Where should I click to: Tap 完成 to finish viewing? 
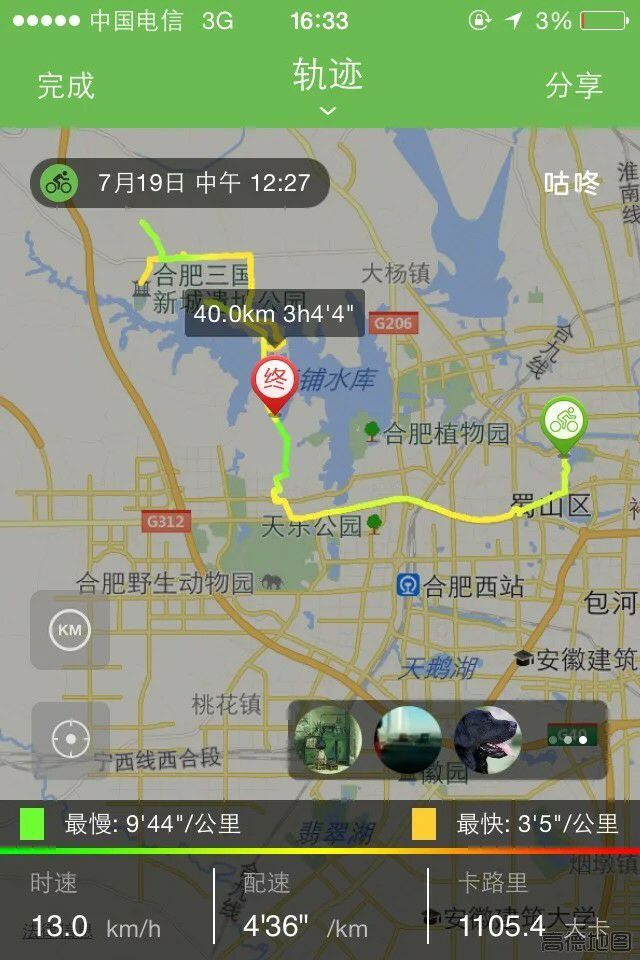tap(66, 86)
